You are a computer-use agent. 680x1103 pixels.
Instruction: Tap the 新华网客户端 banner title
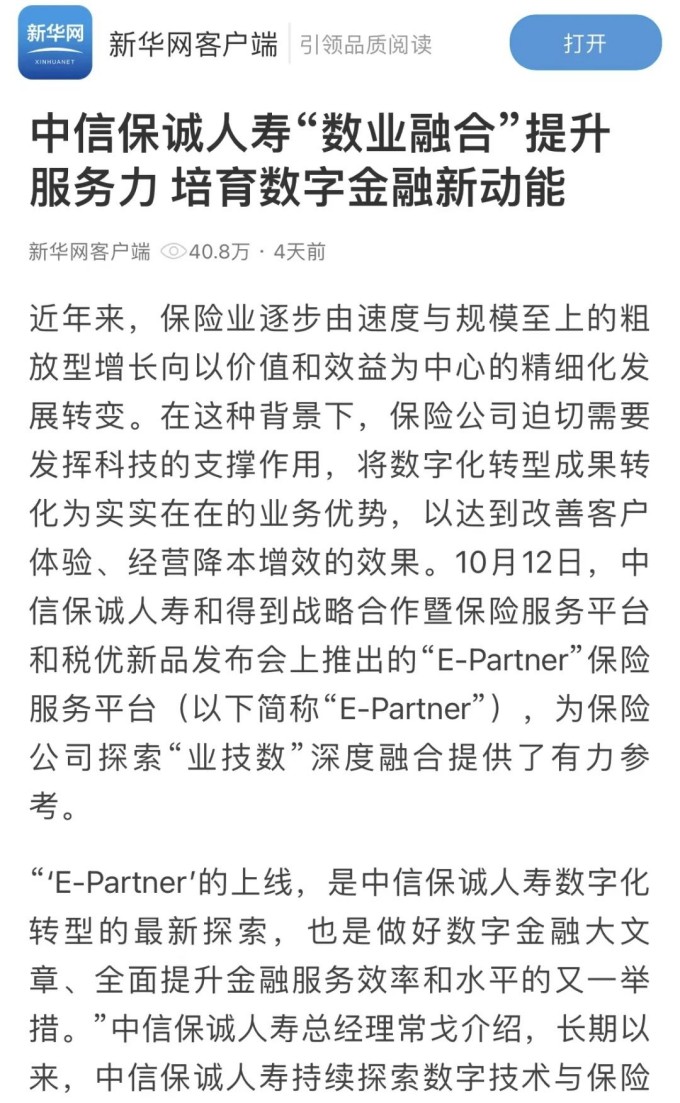coord(193,44)
